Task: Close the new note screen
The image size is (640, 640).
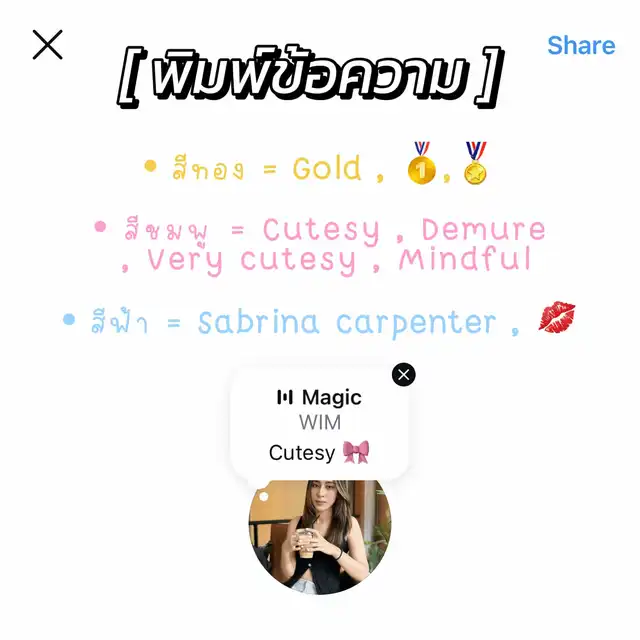Action: 48,44
